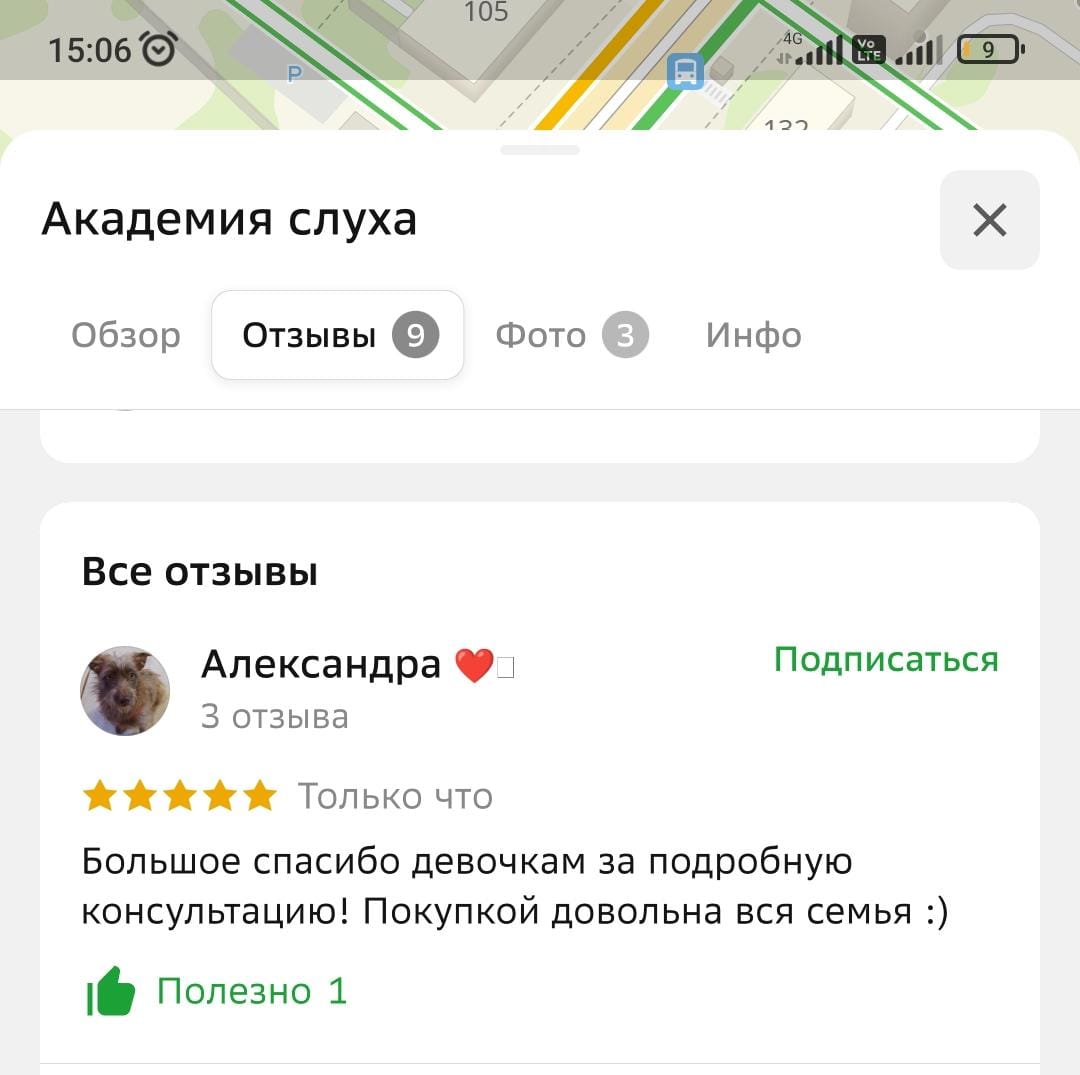The width and height of the screenshot is (1080, 1075).
Task: Go to the Инфо tab
Action: 753,335
